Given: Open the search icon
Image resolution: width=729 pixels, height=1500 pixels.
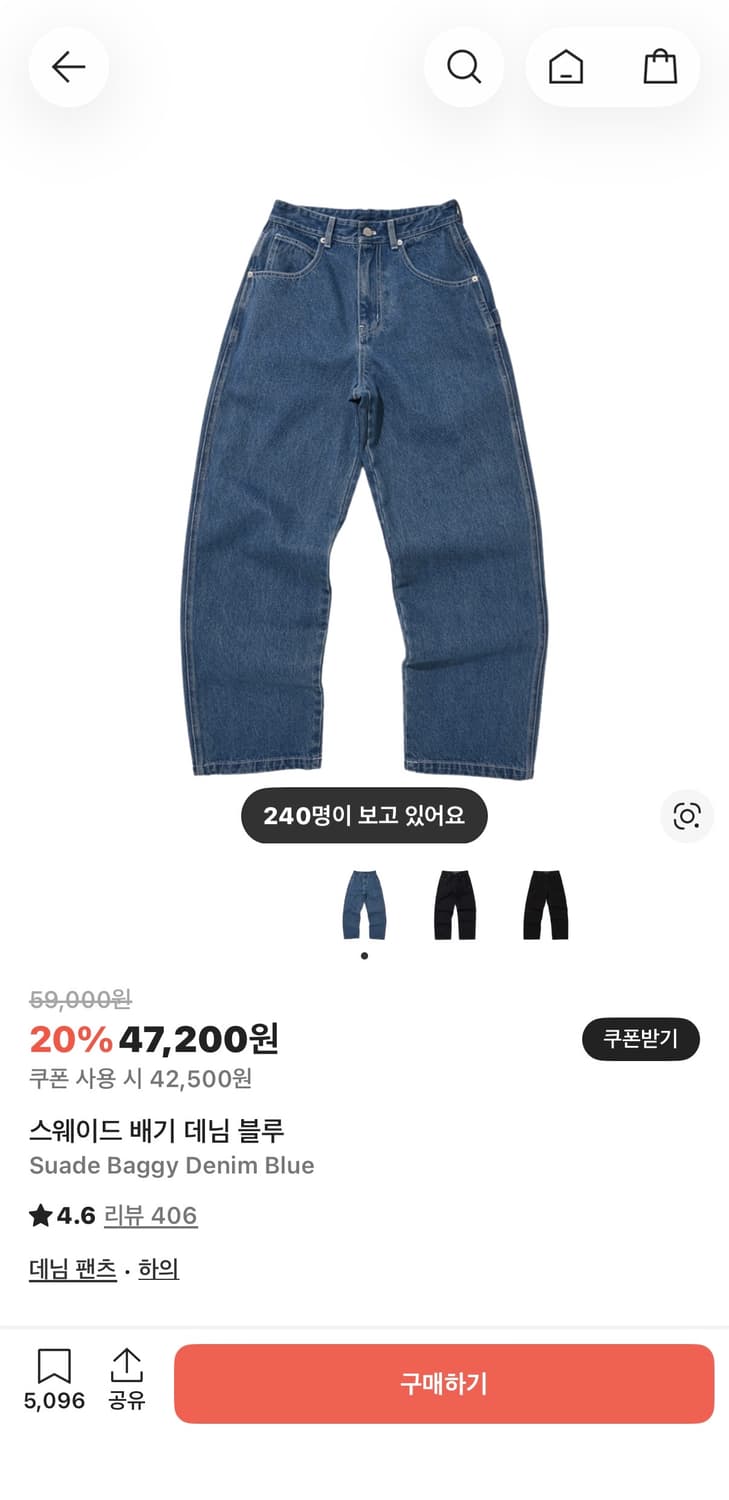Looking at the screenshot, I should click(464, 67).
